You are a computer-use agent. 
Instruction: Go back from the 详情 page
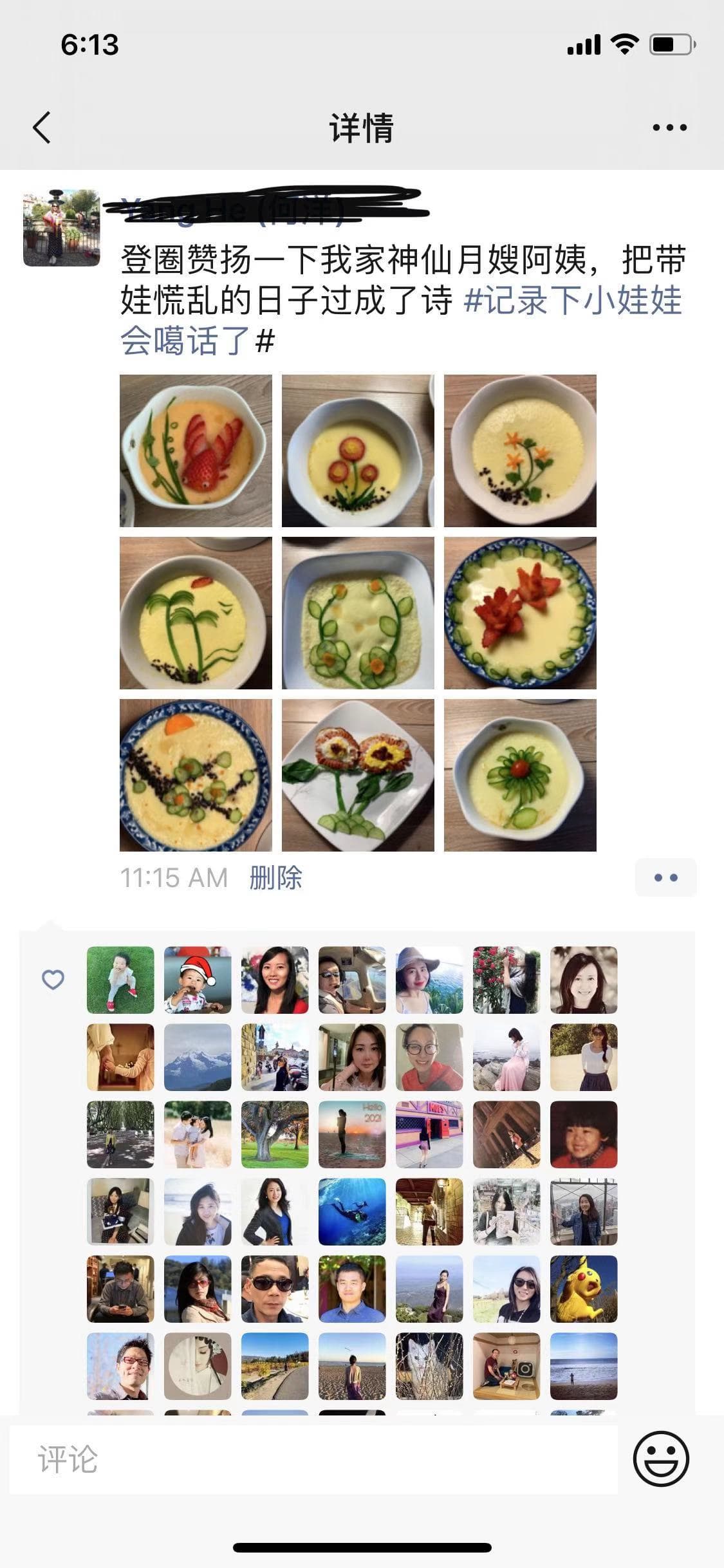[42, 127]
